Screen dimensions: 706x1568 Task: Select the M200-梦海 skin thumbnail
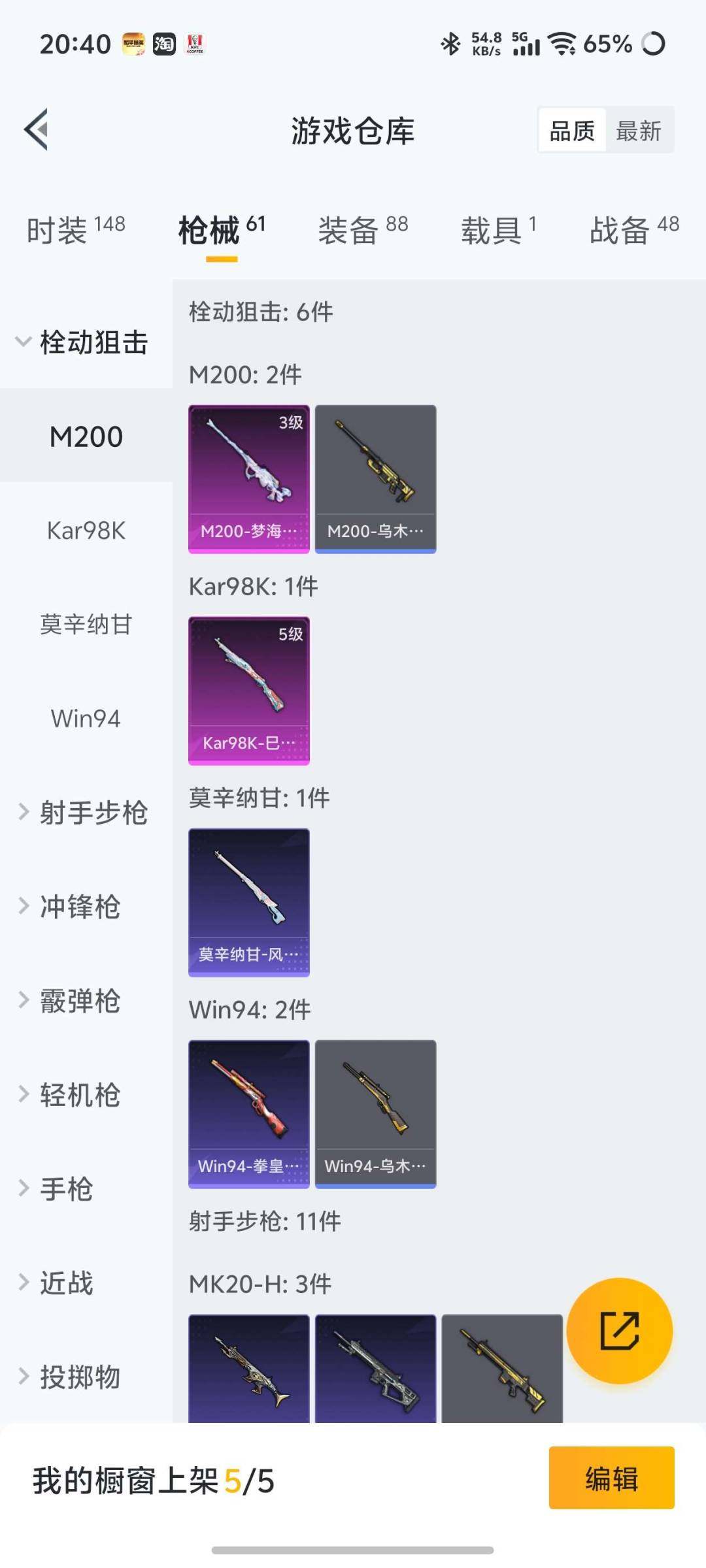[248, 477]
